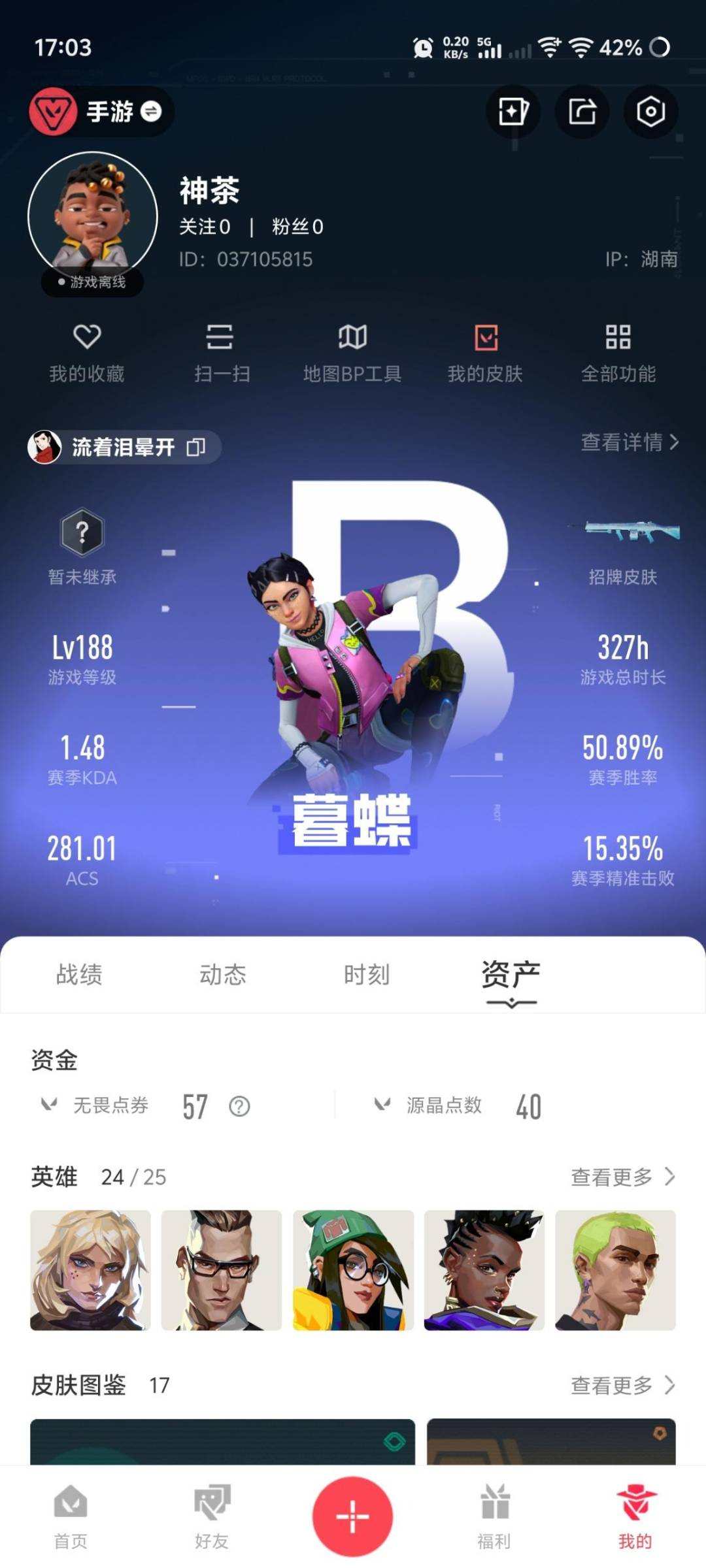Switch to the 战绩 tab
706x1568 pixels.
pyautogui.click(x=80, y=974)
